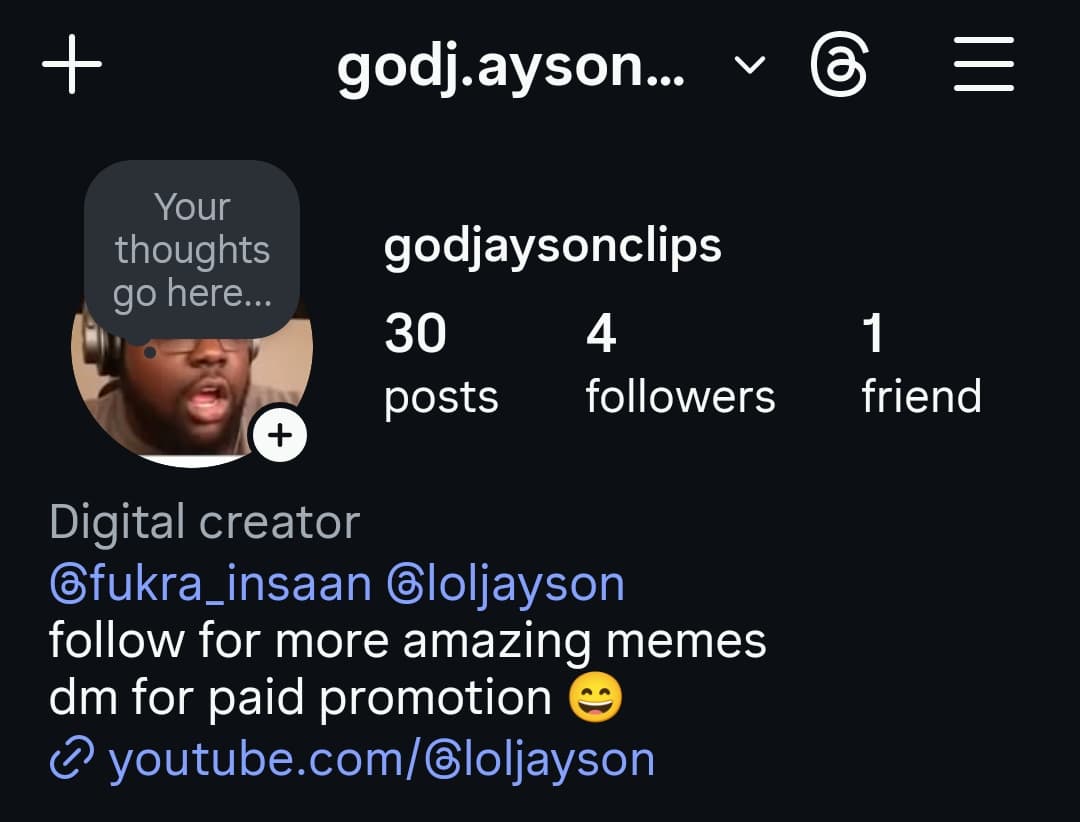Open the account switcher dropdown
This screenshot has width=1080, height=822.
point(749,66)
